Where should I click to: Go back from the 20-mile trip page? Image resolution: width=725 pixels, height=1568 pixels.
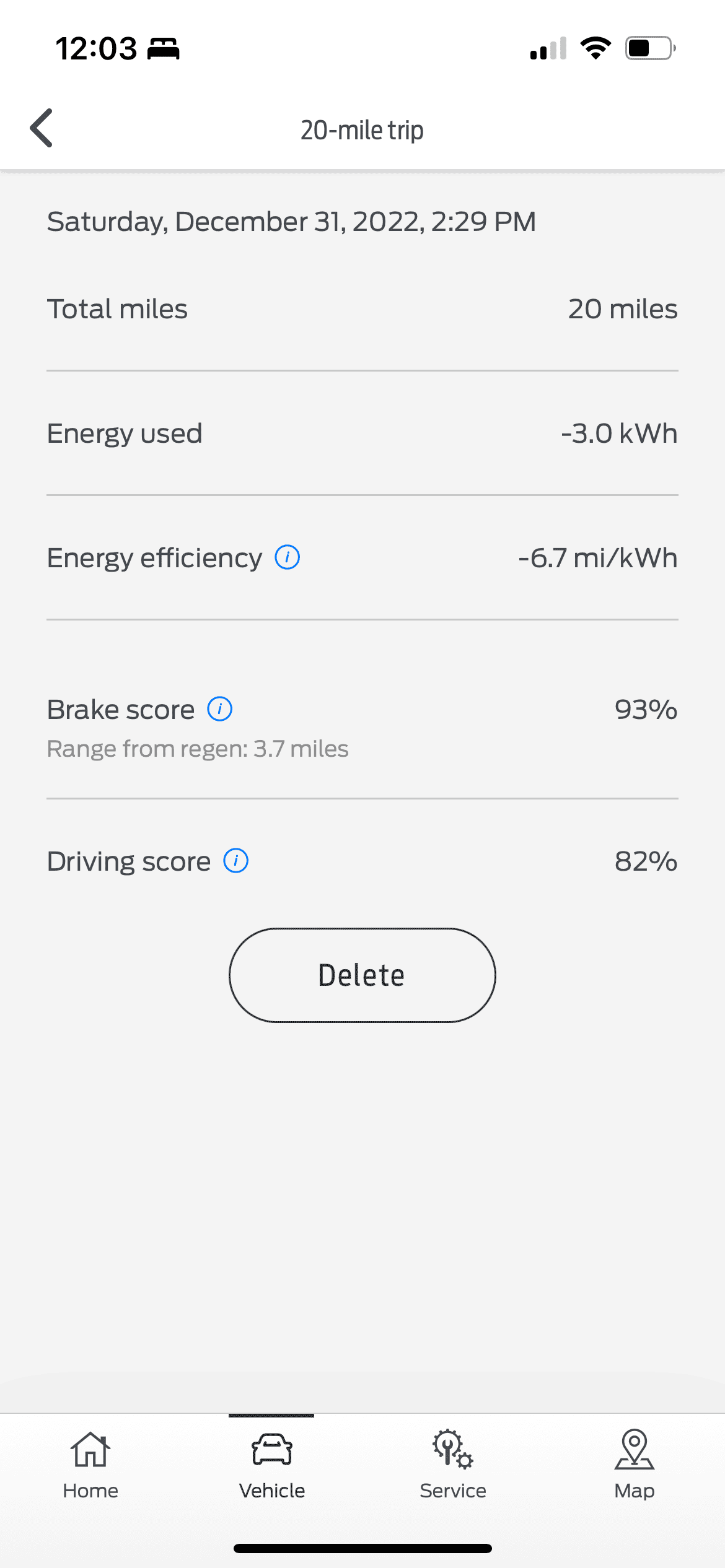42,128
